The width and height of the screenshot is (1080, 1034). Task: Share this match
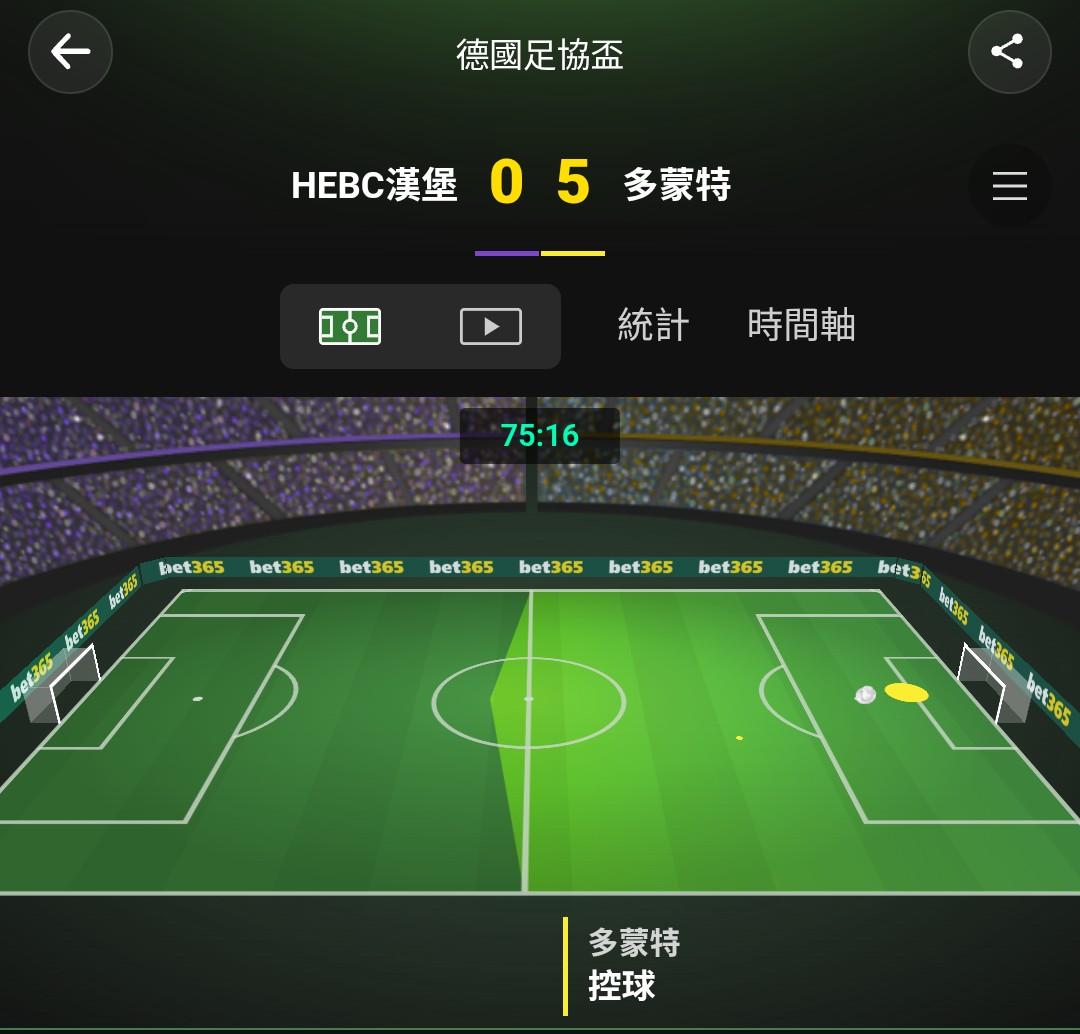tap(1009, 52)
